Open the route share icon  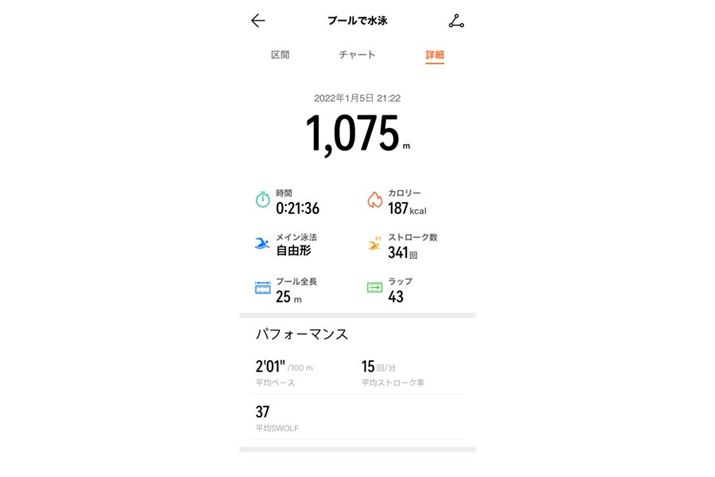(x=456, y=21)
